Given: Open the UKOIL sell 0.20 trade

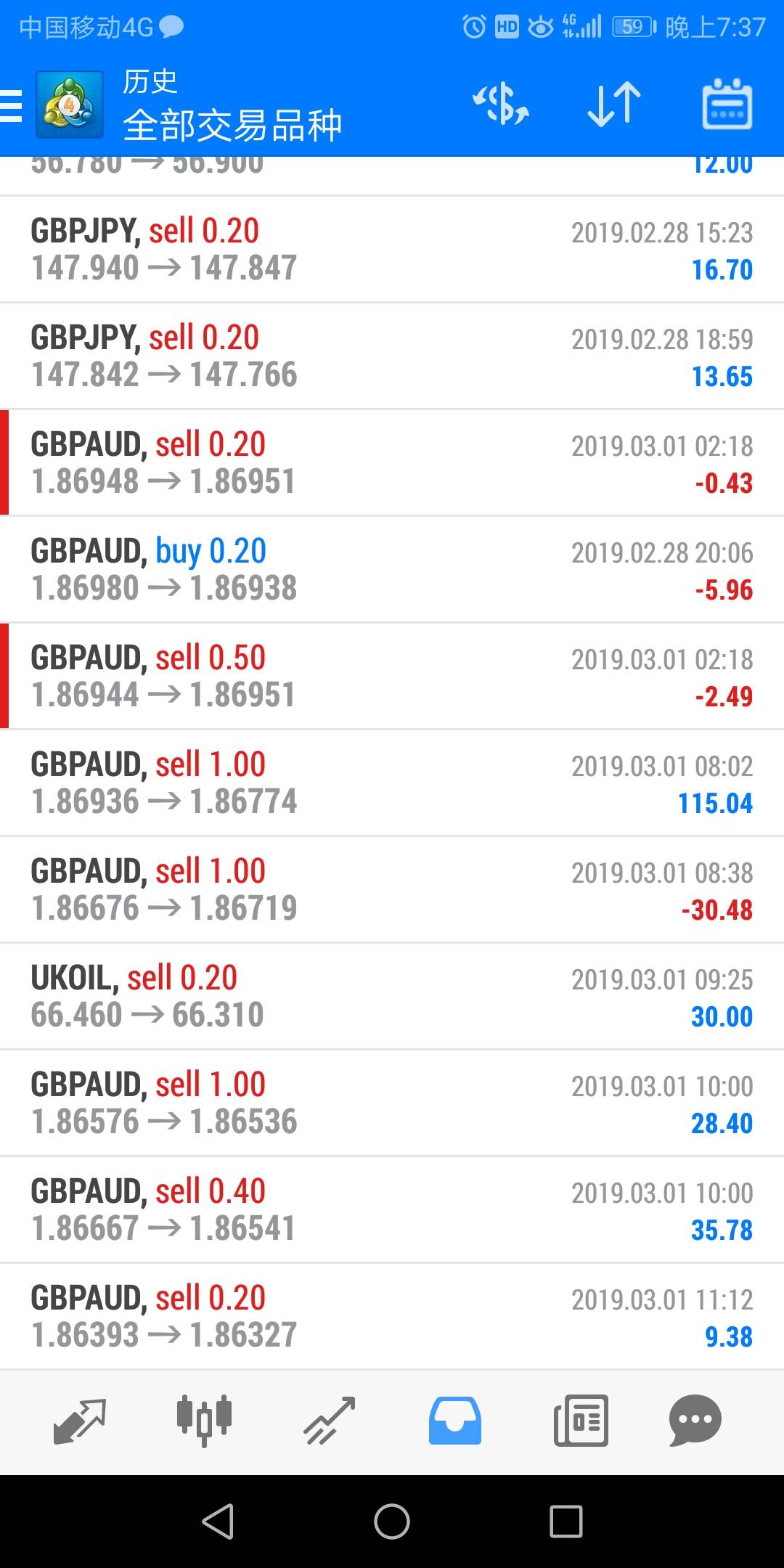Looking at the screenshot, I should pos(392,996).
